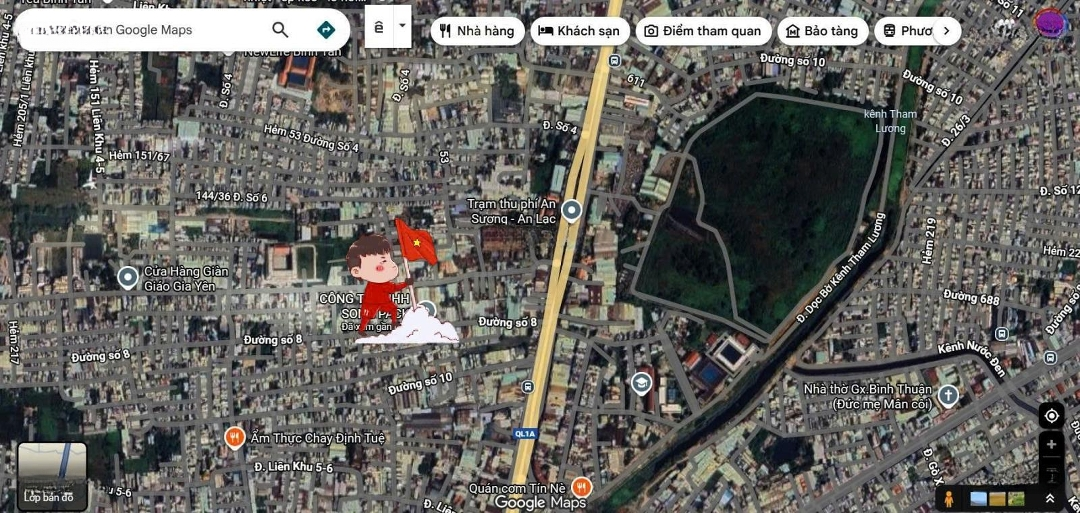Open directions with the blue arrow icon
The width and height of the screenshot is (1080, 513).
click(x=325, y=30)
